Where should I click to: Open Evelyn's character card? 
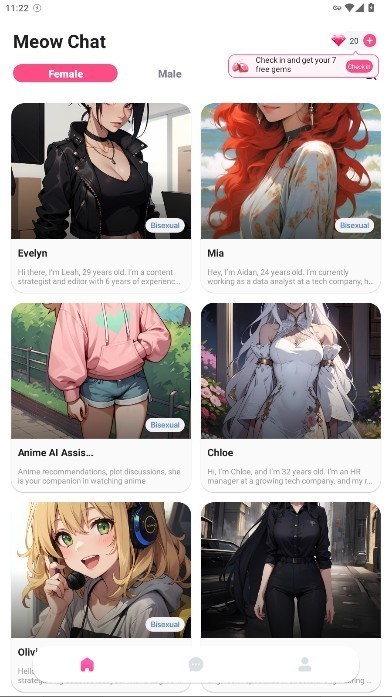click(101, 198)
